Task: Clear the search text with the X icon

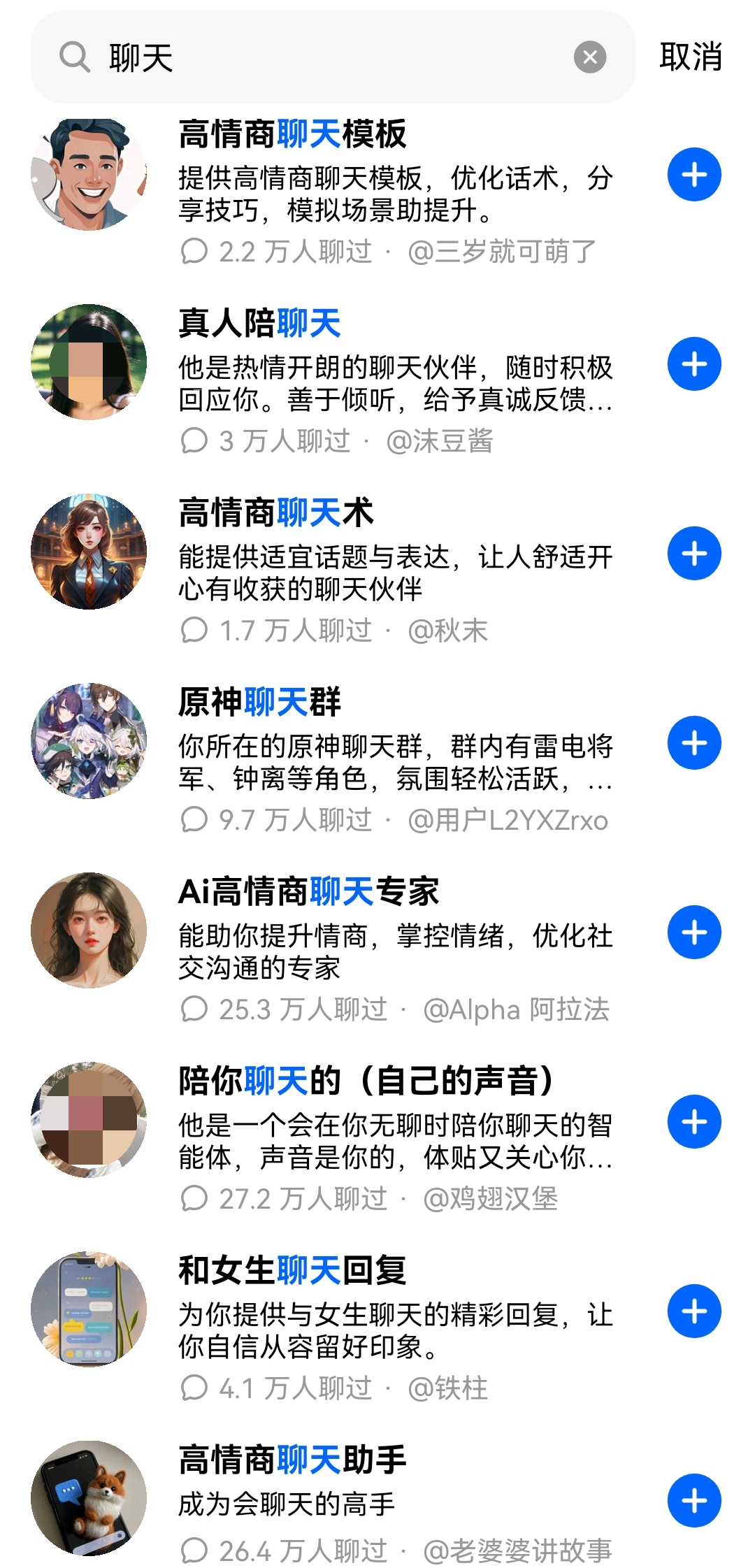Action: (590, 57)
